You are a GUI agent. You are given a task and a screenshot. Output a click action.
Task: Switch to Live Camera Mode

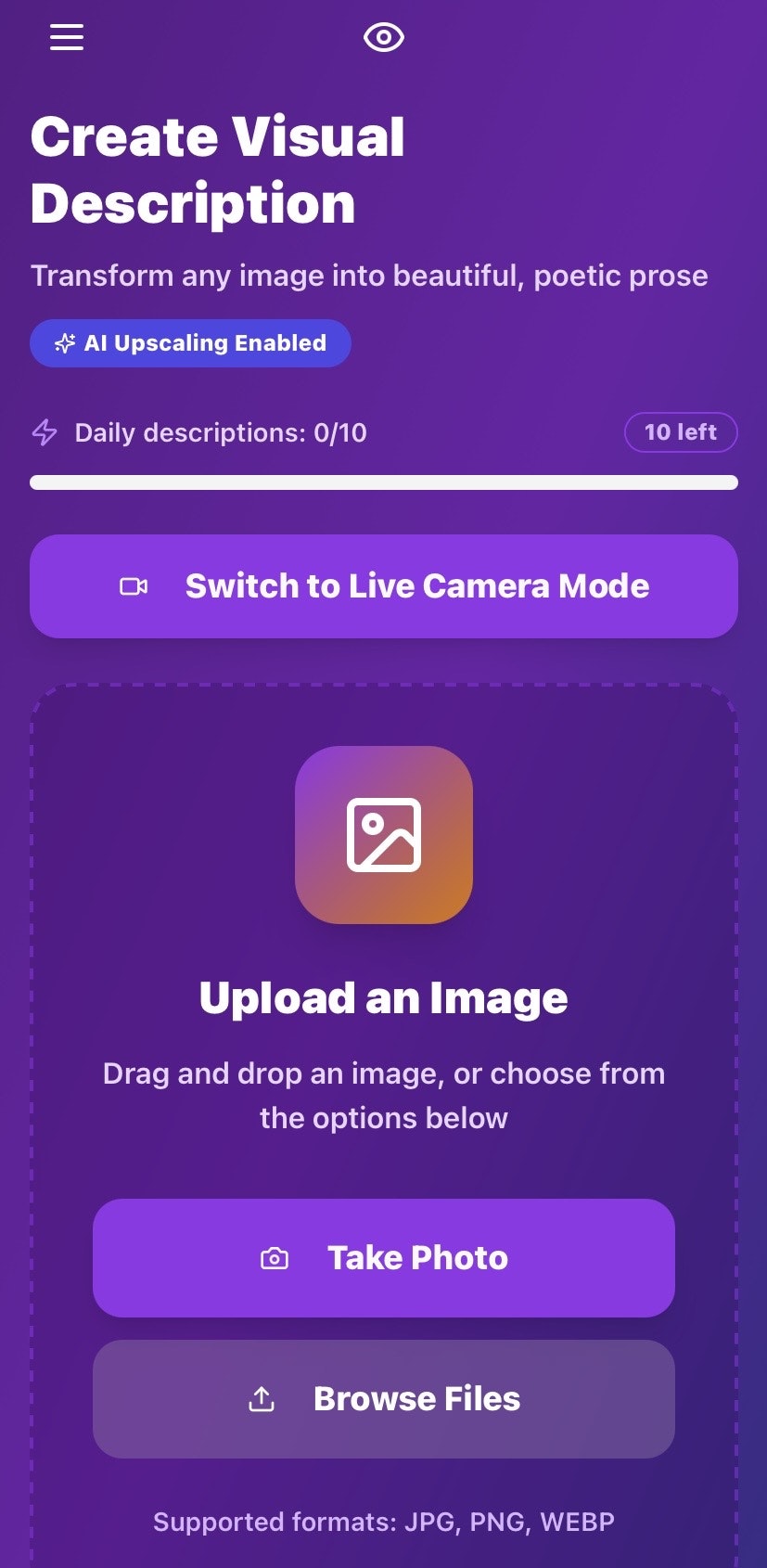pyautogui.click(x=383, y=586)
